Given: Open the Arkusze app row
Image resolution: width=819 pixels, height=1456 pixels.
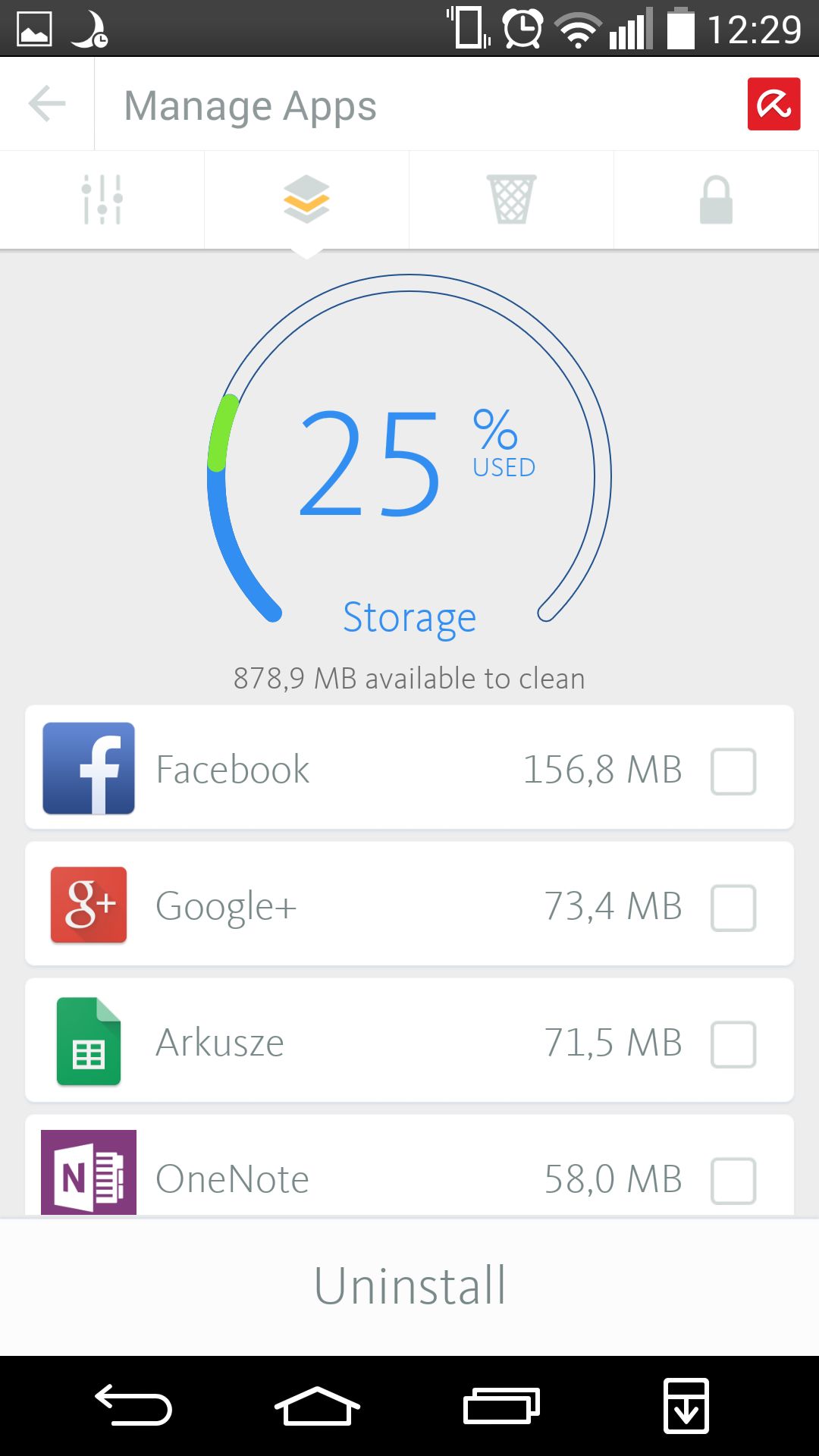Looking at the screenshot, I should 409,1040.
